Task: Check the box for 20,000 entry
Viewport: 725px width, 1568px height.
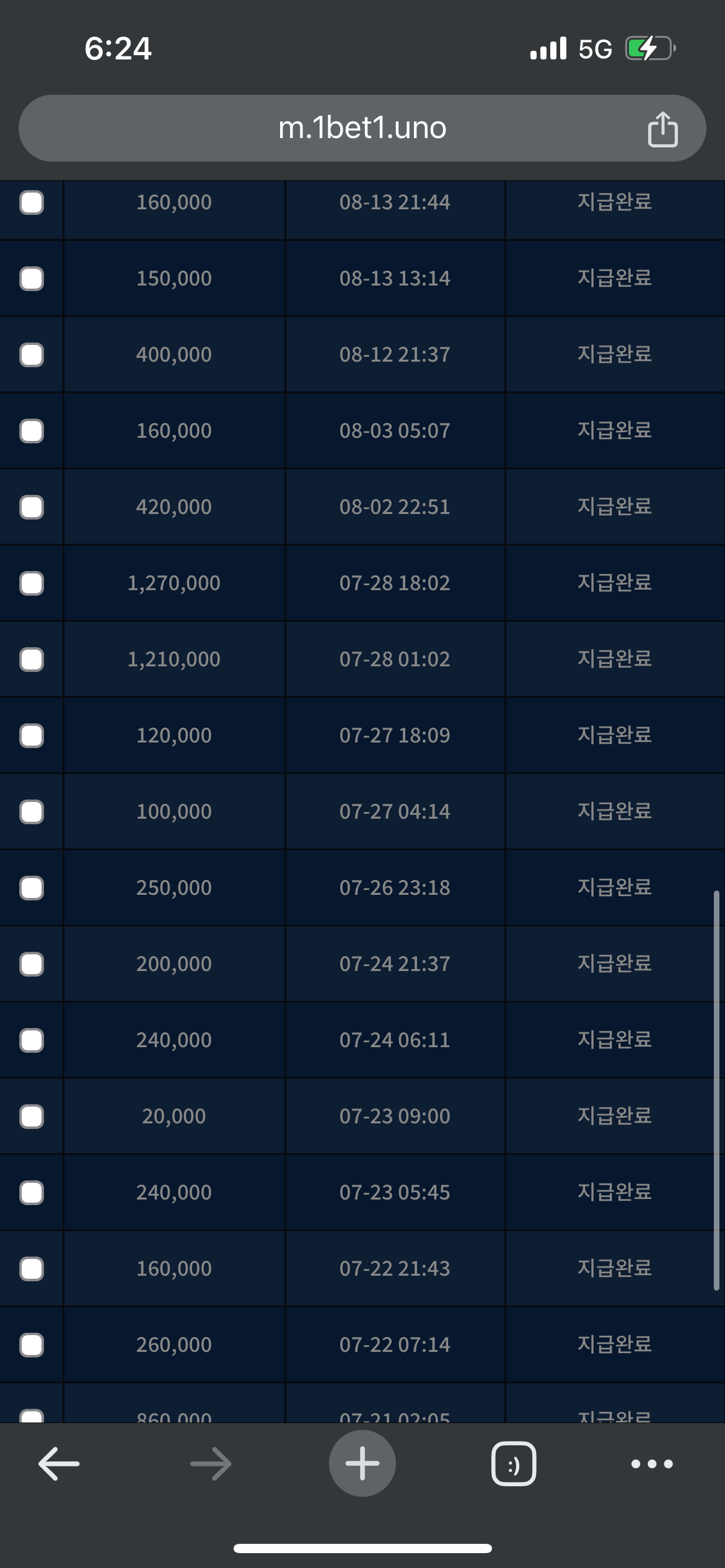Action: [x=32, y=1117]
